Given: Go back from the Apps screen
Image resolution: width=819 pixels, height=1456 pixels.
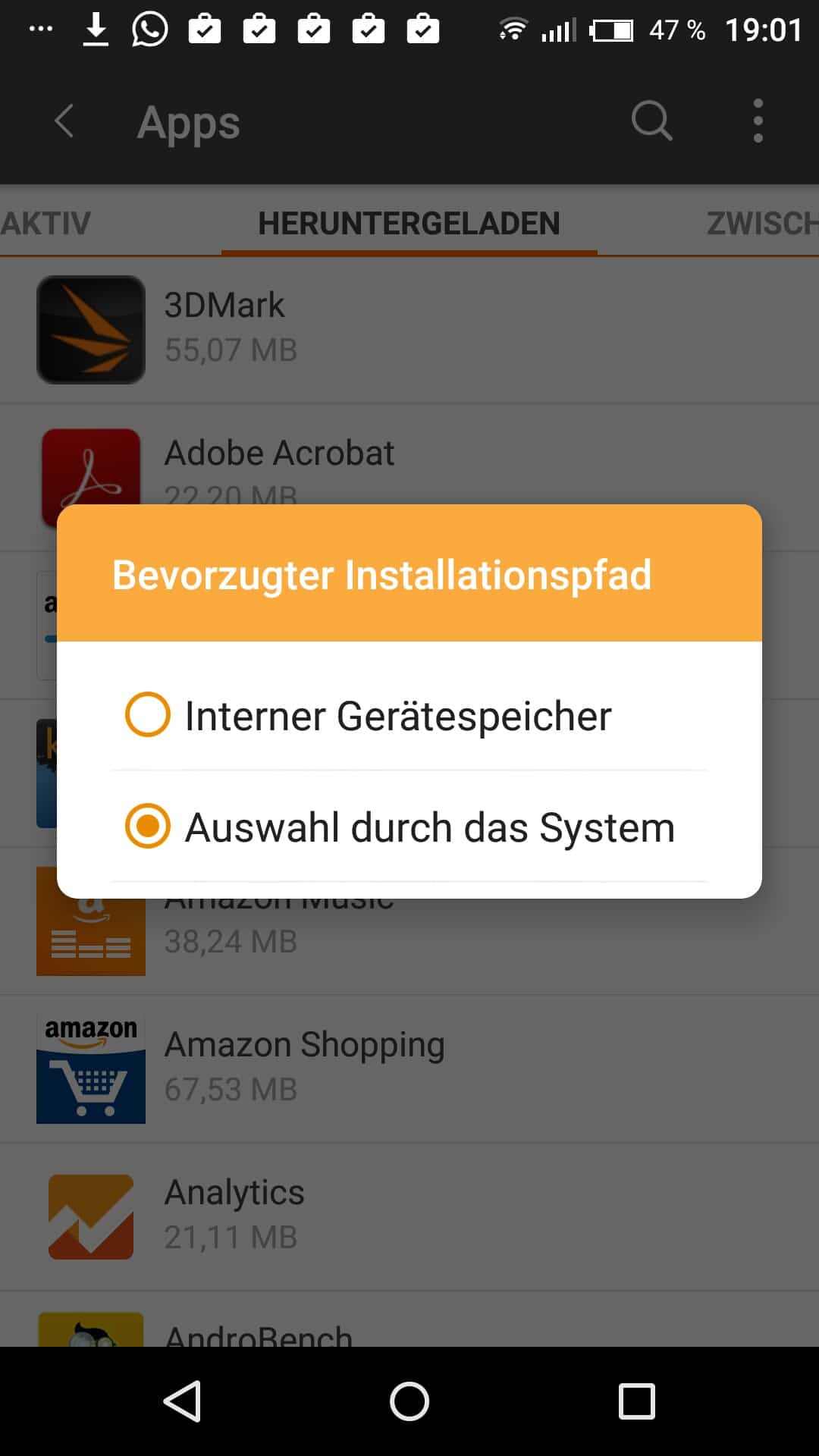Looking at the screenshot, I should pos(65,121).
